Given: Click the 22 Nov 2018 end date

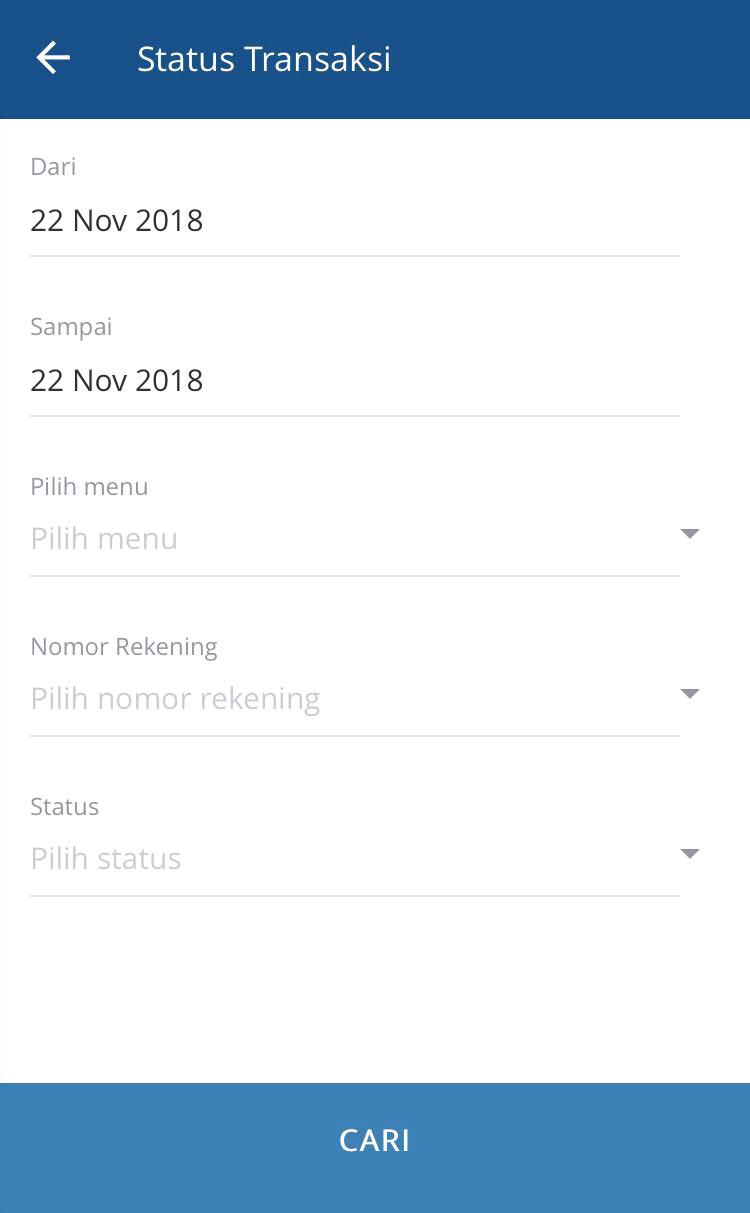Looking at the screenshot, I should [117, 380].
